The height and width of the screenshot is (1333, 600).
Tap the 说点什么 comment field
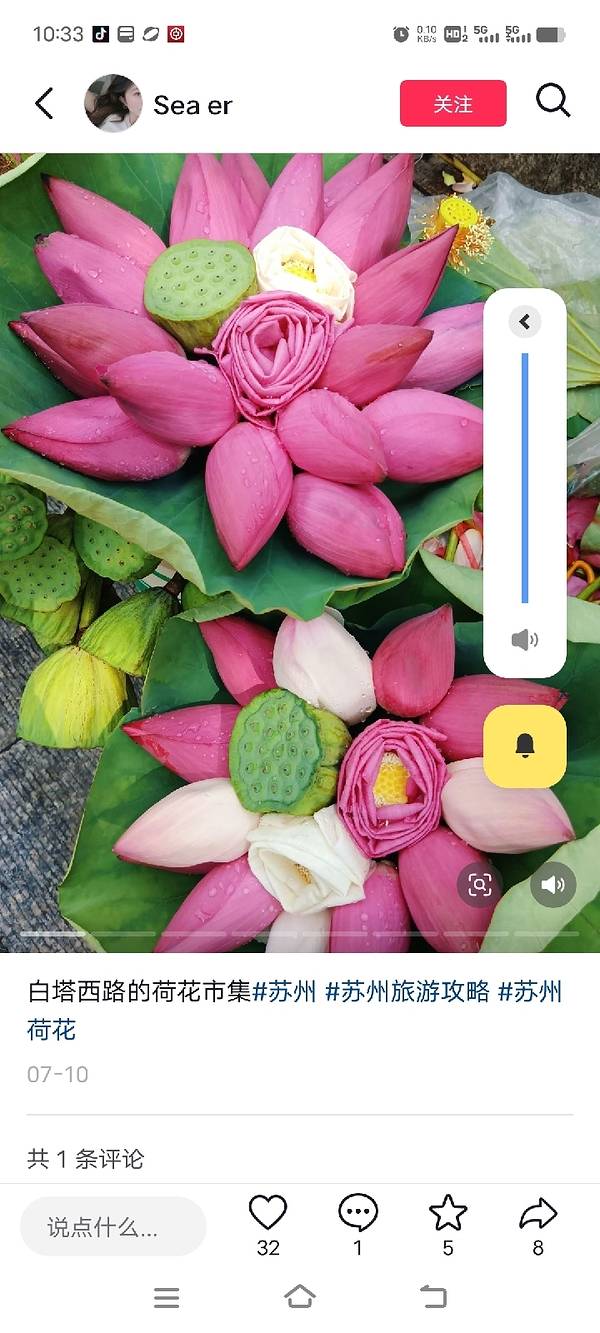pyautogui.click(x=113, y=1226)
